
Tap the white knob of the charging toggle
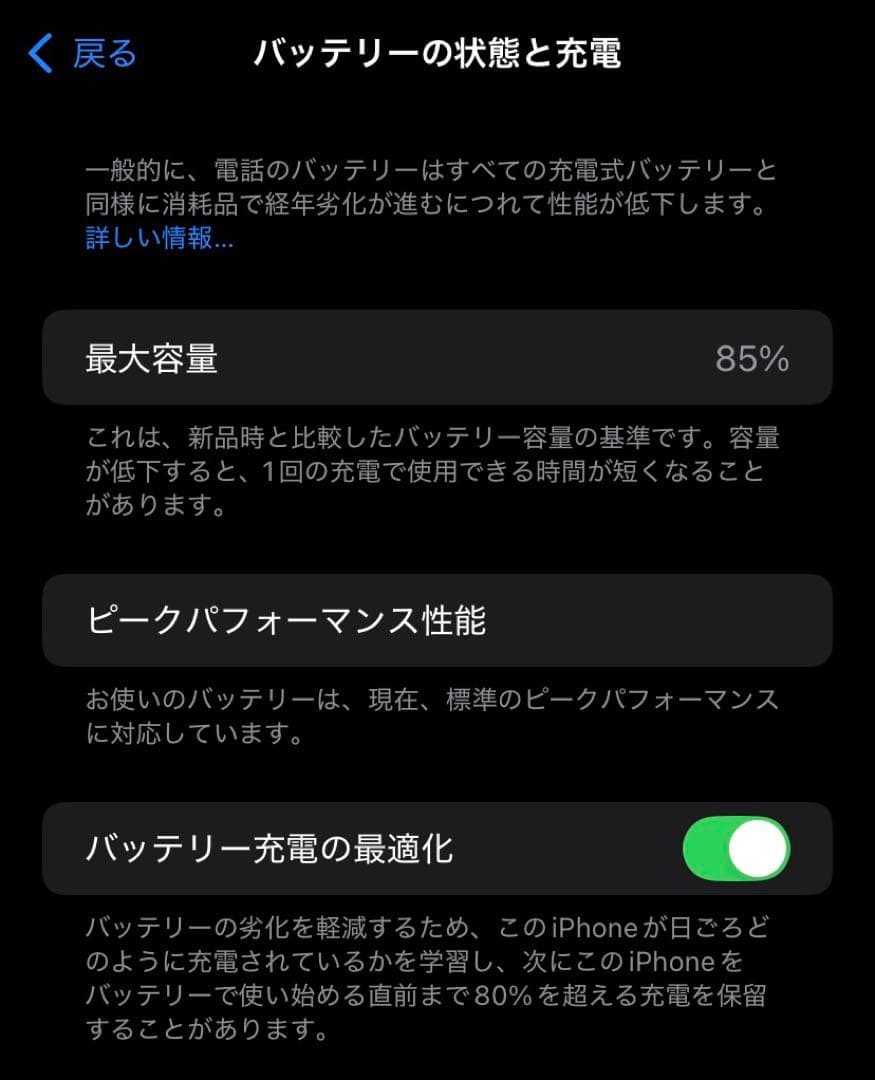click(757, 849)
